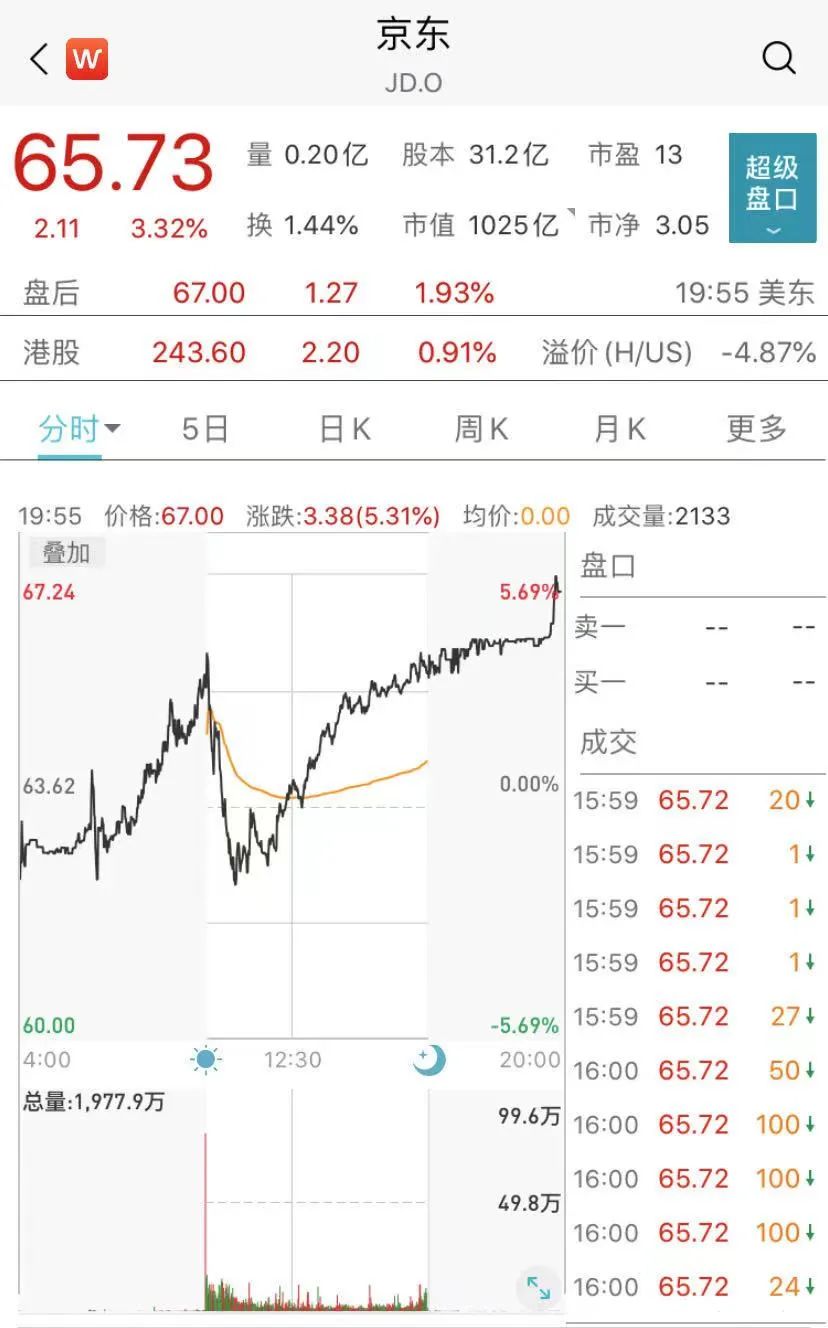Open the stock search magnifier
This screenshot has height=1328, width=828.
pyautogui.click(x=778, y=58)
